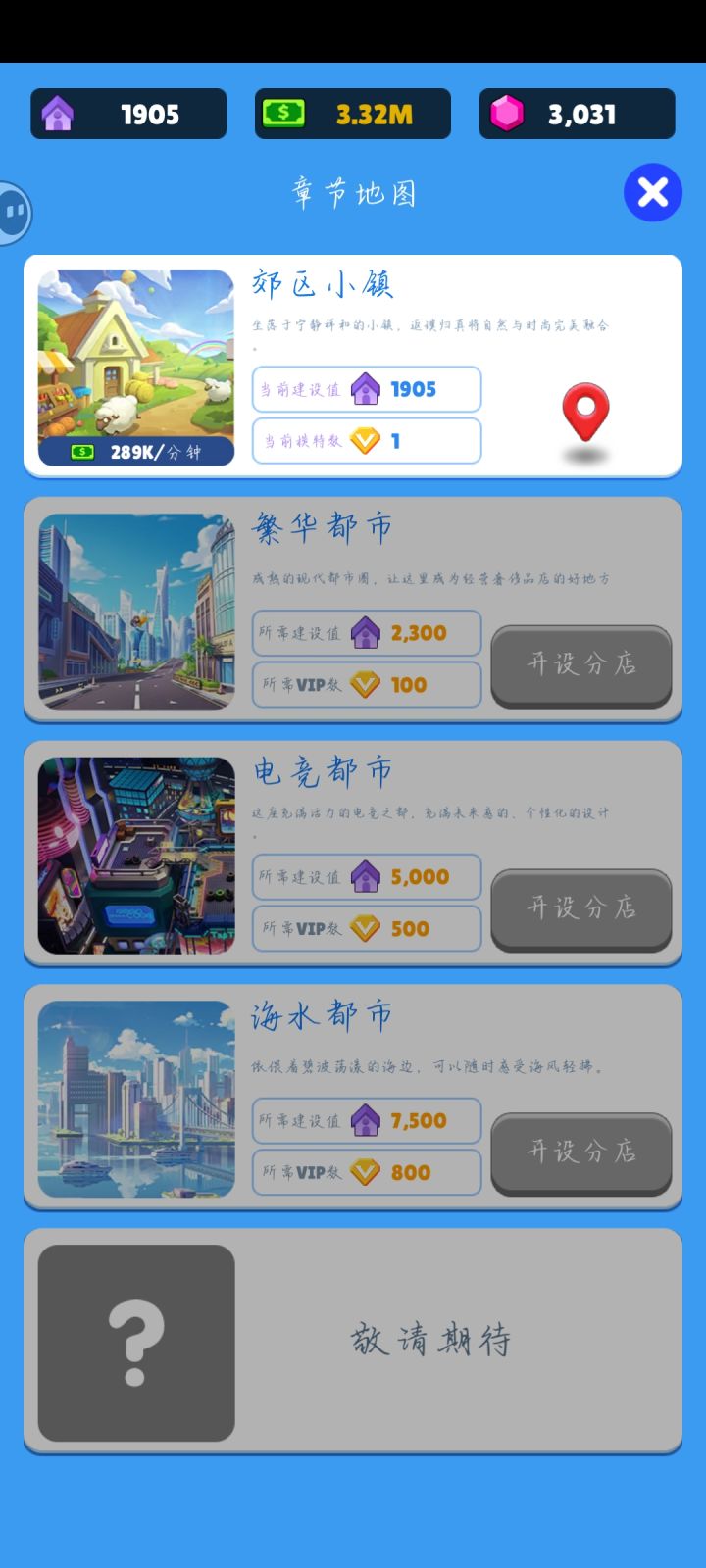Click the VIP gold badge beside 当前模特数
Viewport: 706px width, 1568px height.
(x=367, y=440)
